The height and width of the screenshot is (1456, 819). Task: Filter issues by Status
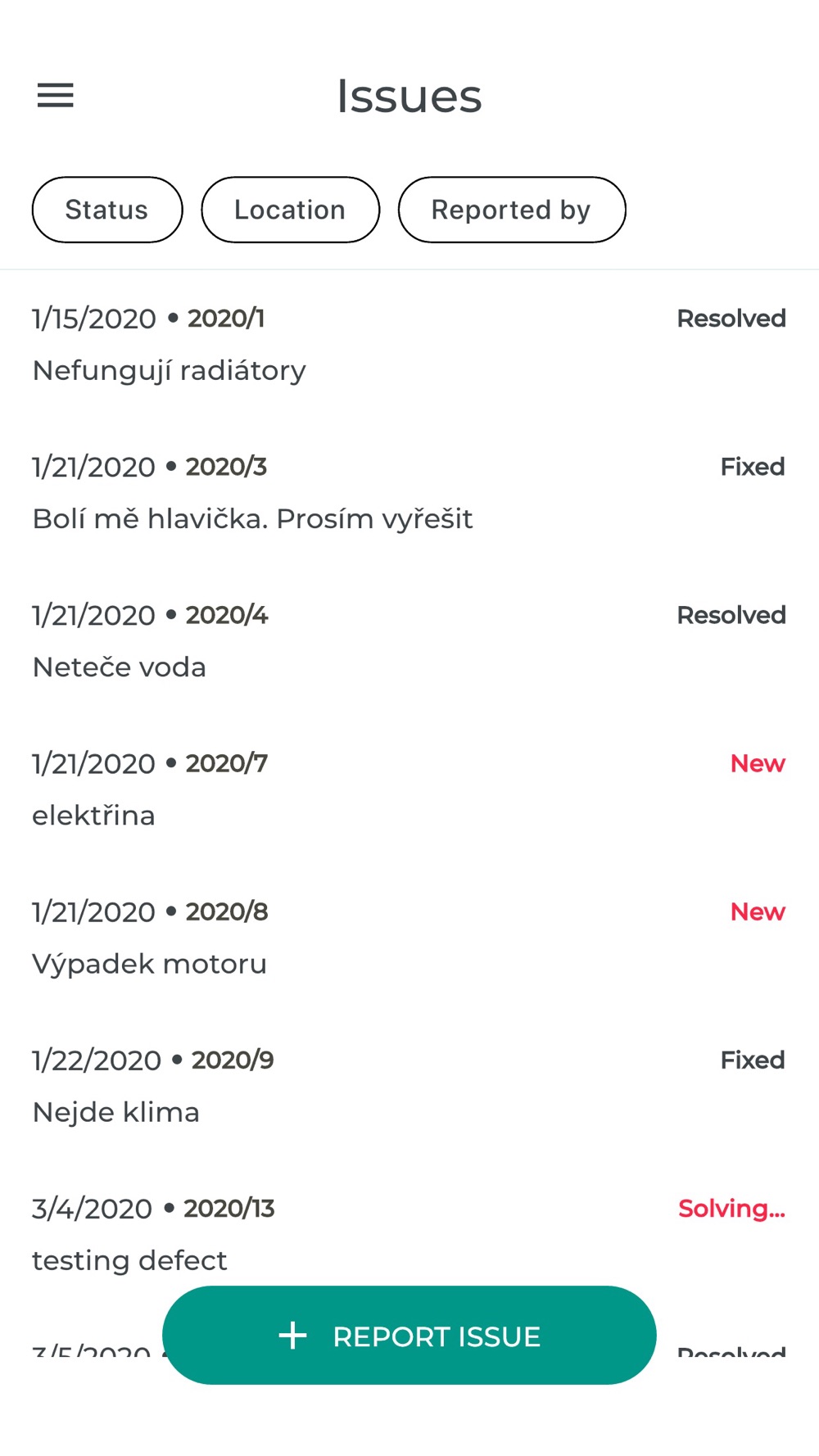coord(107,210)
